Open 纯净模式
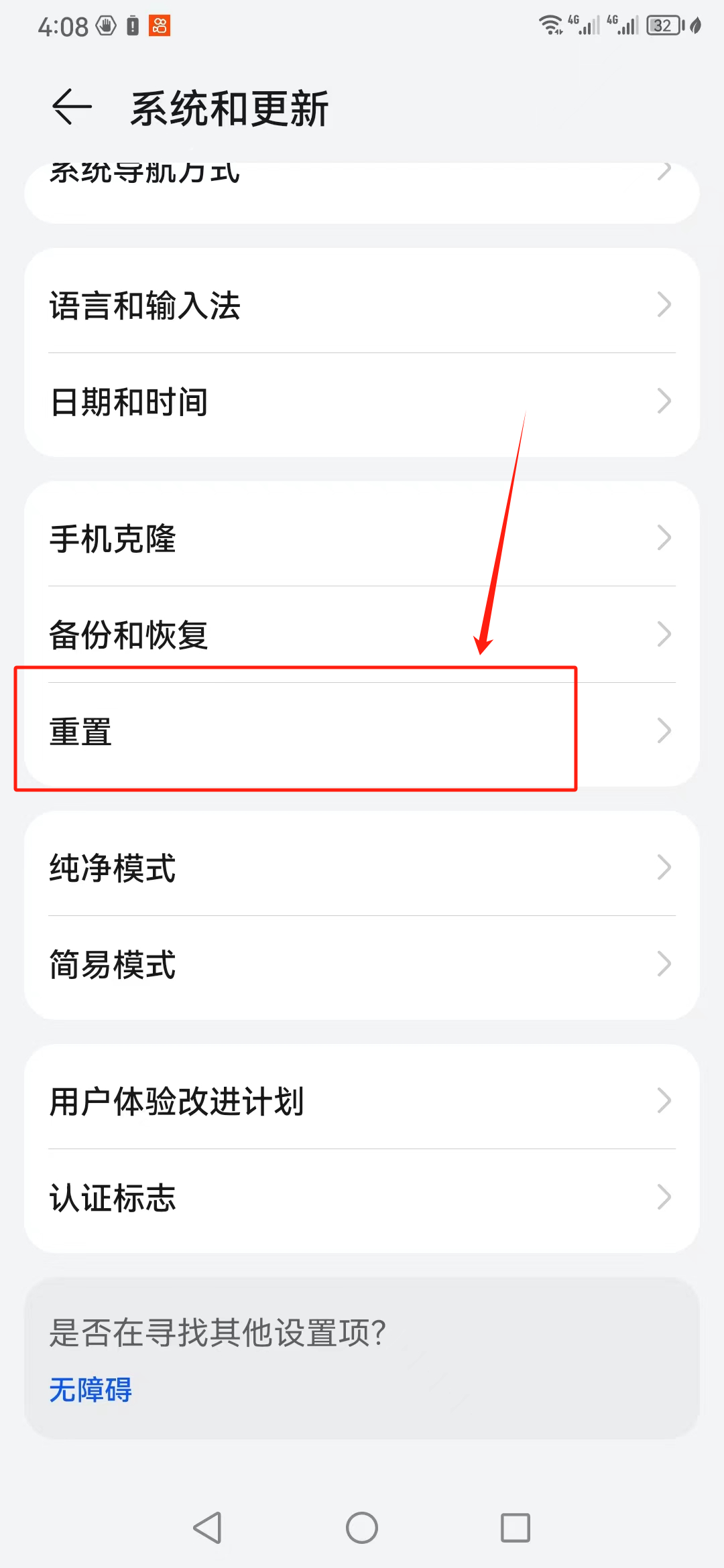 tap(362, 868)
